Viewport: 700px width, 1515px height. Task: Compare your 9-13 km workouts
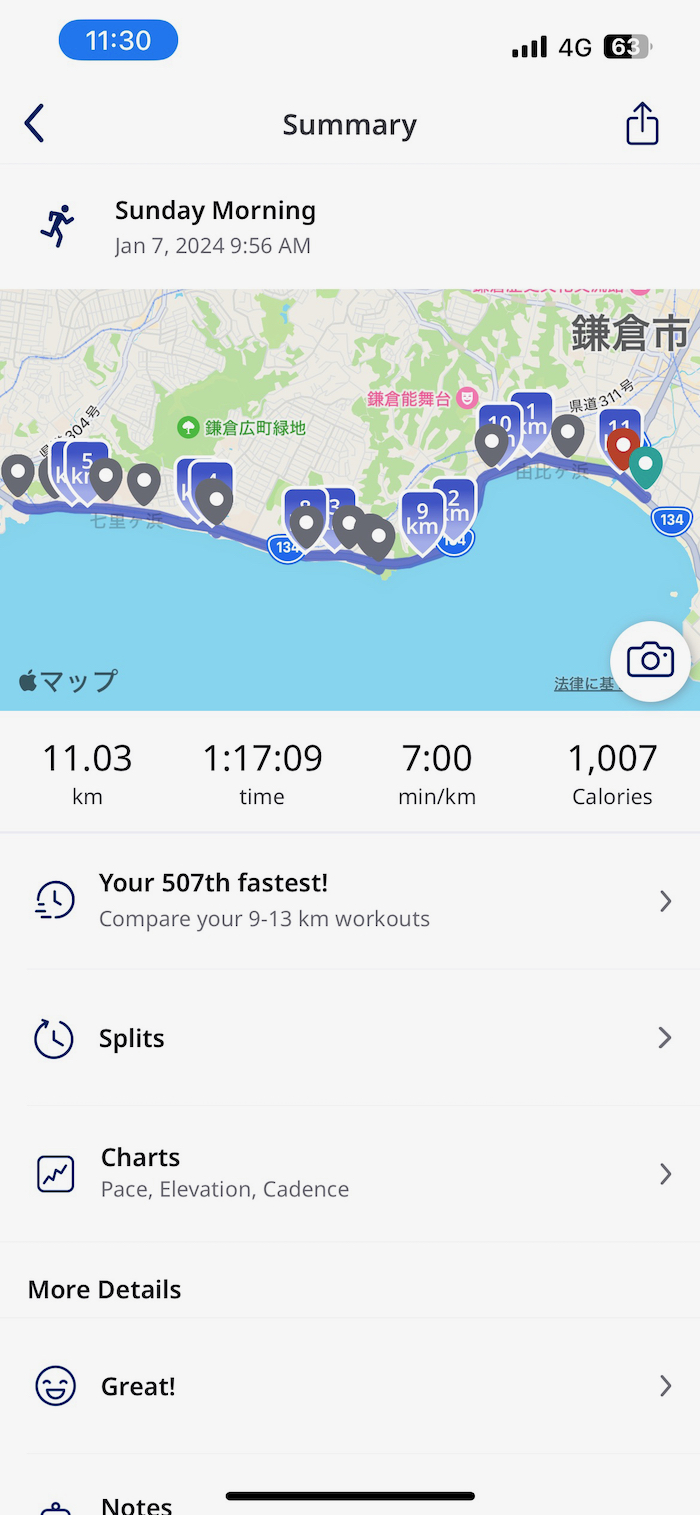click(x=350, y=900)
